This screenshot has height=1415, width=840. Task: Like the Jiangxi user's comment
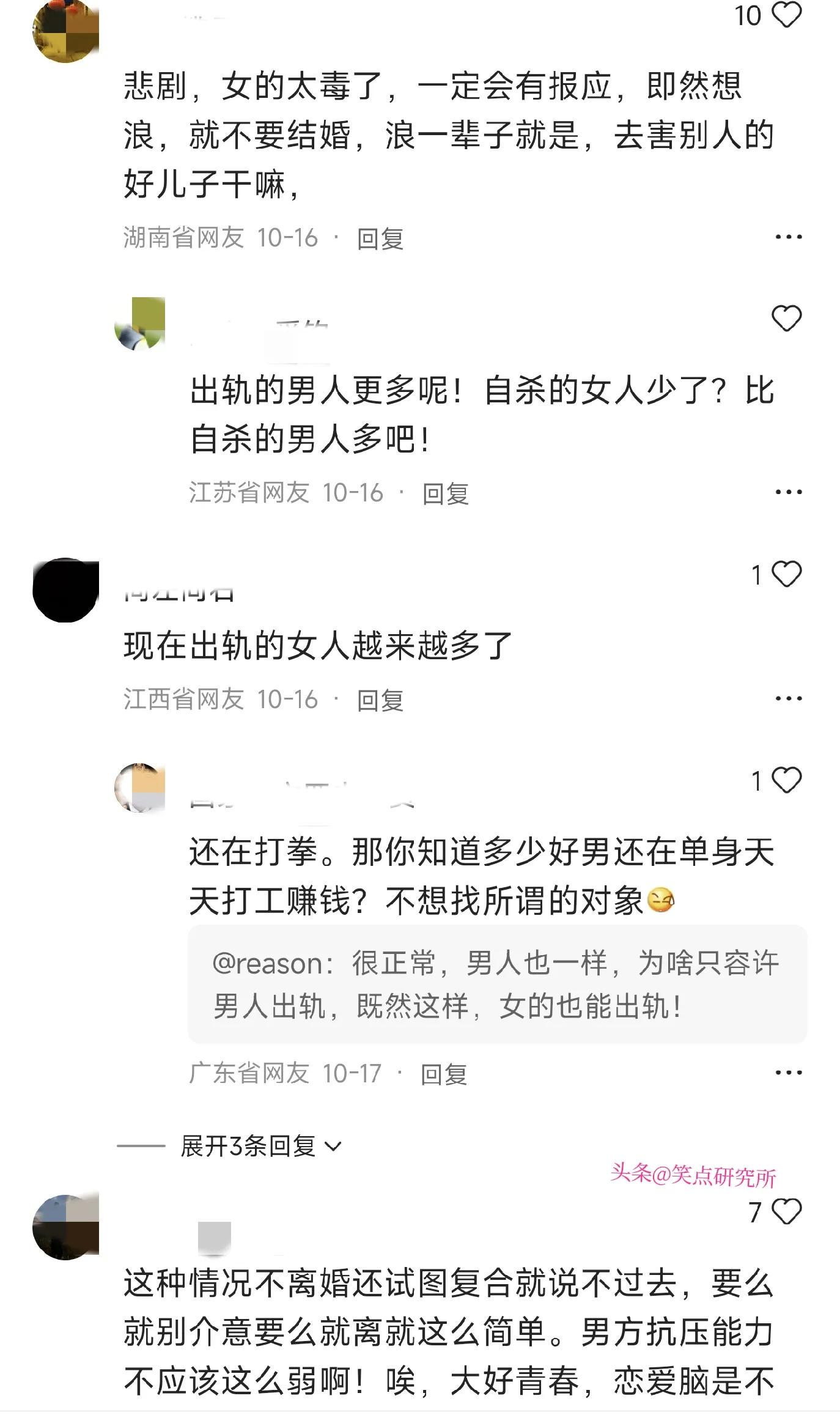786,574
